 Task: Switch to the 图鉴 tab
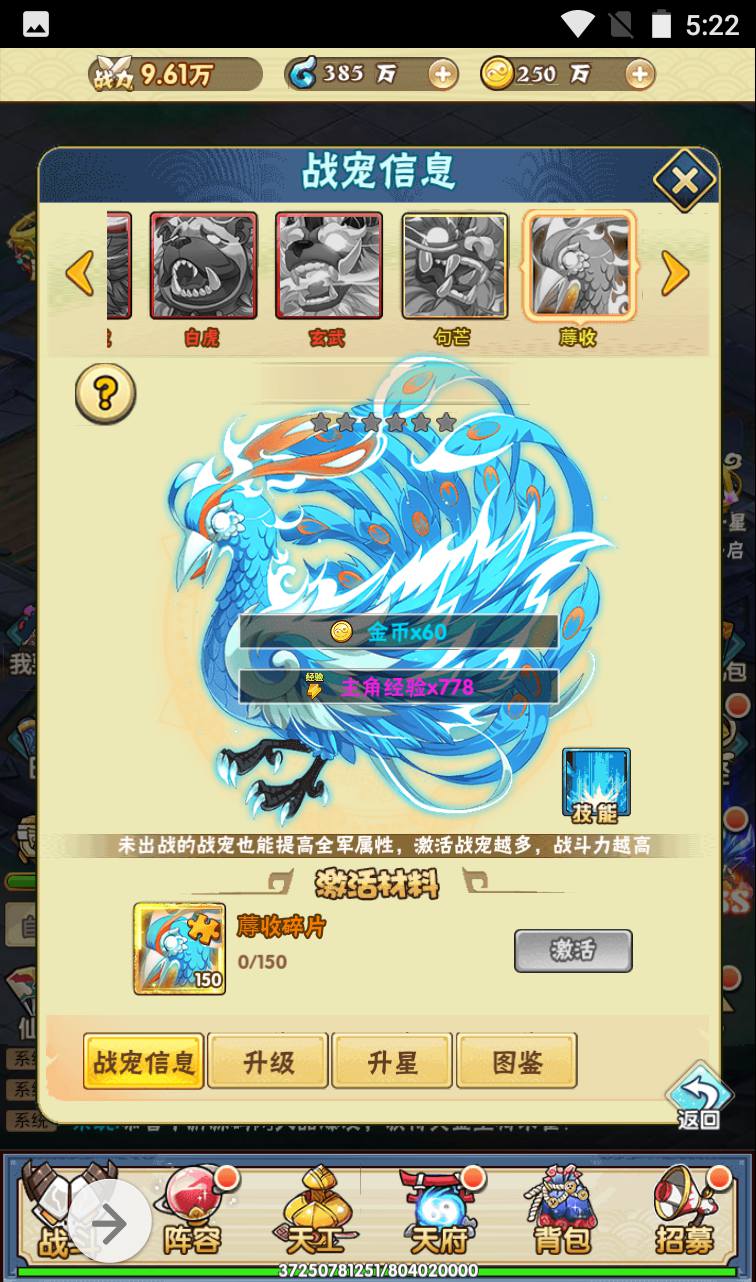point(517,1061)
